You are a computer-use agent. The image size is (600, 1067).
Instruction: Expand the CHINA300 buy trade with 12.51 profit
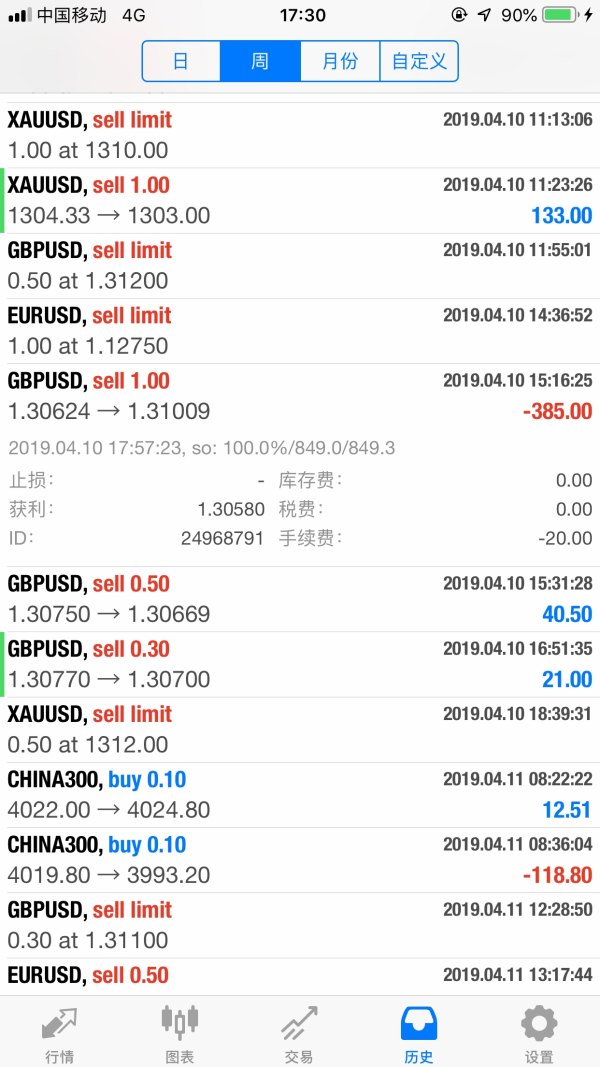pos(300,795)
